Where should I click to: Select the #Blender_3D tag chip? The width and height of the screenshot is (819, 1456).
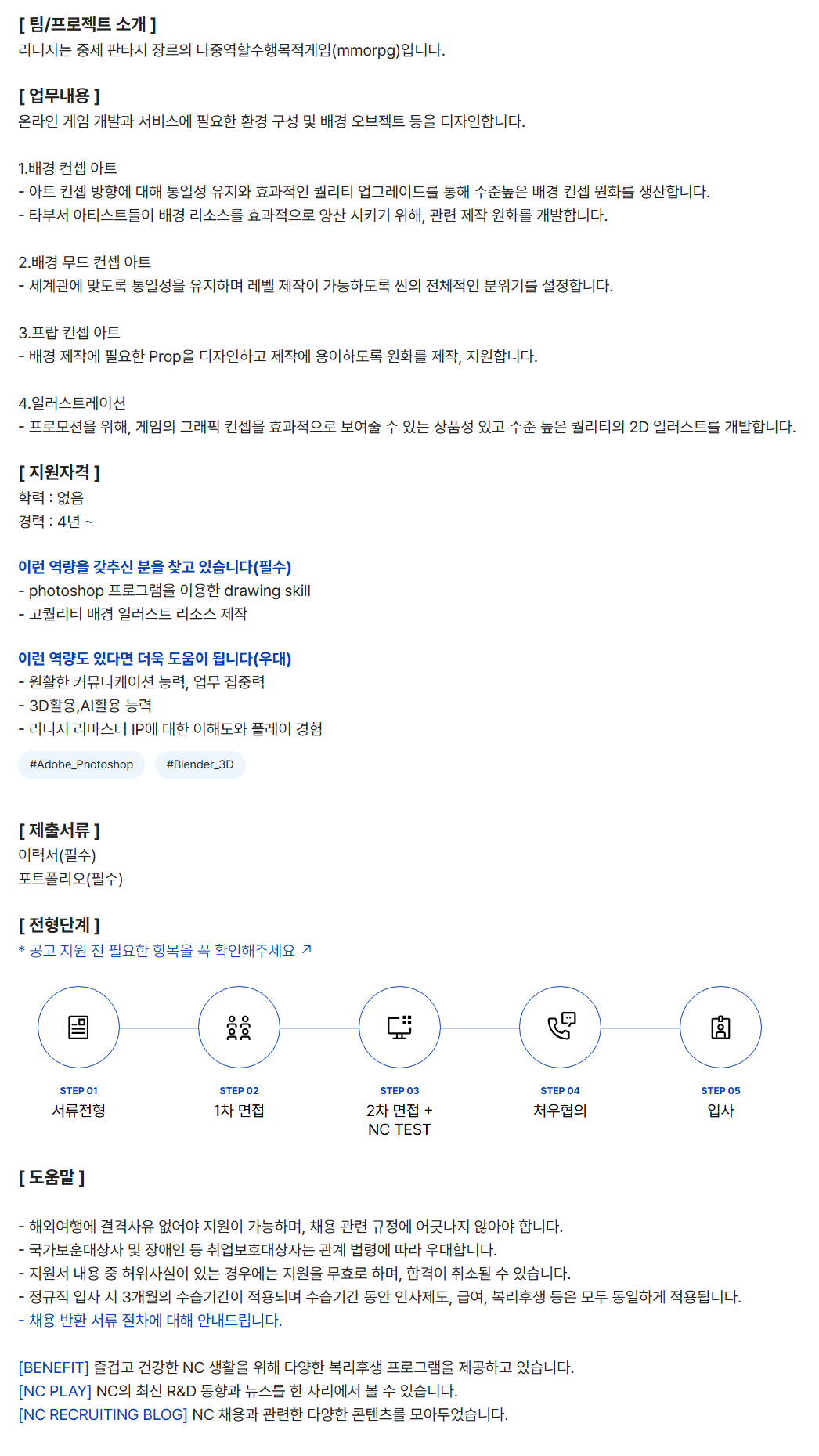200,764
